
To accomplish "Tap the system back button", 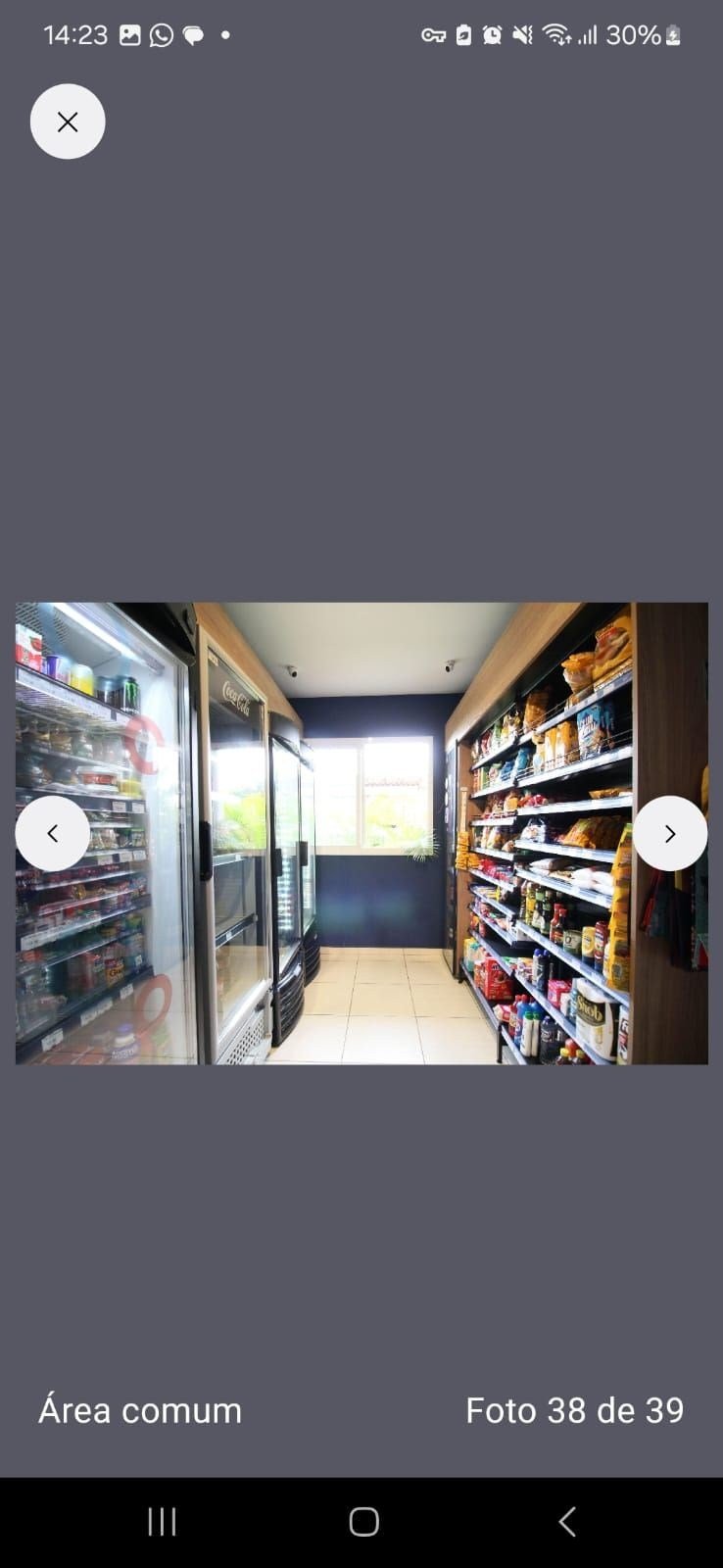I will [566, 1521].
